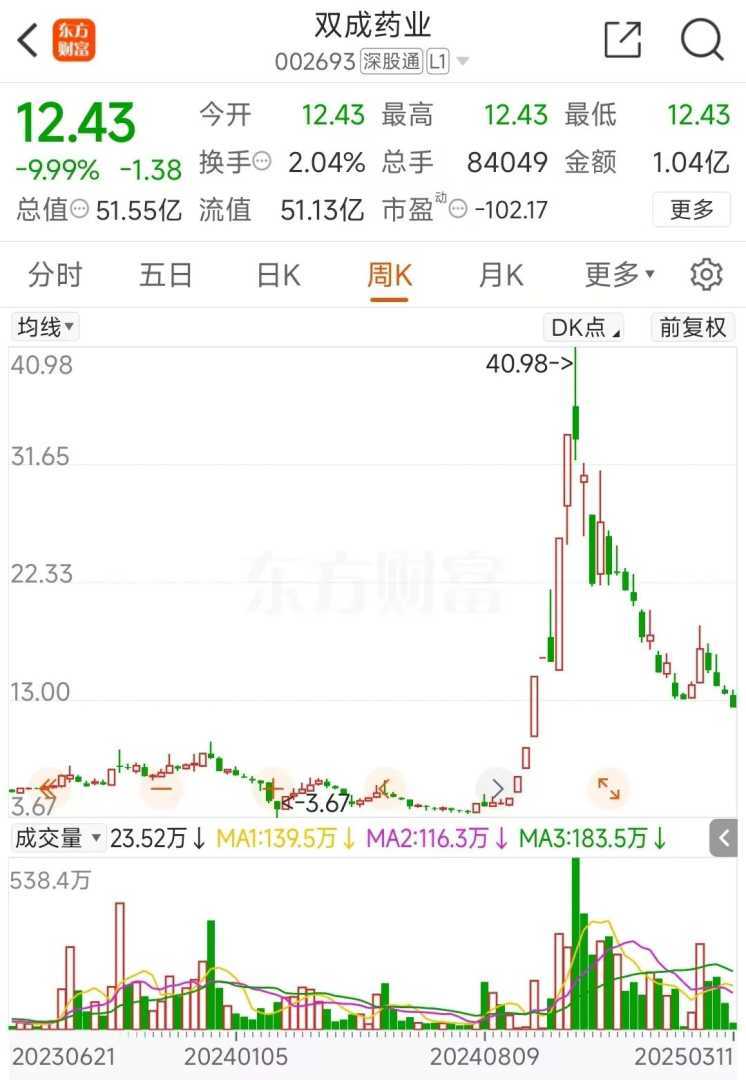Open the 均线 indicator dropdown
The image size is (746, 1080).
[x=45, y=327]
